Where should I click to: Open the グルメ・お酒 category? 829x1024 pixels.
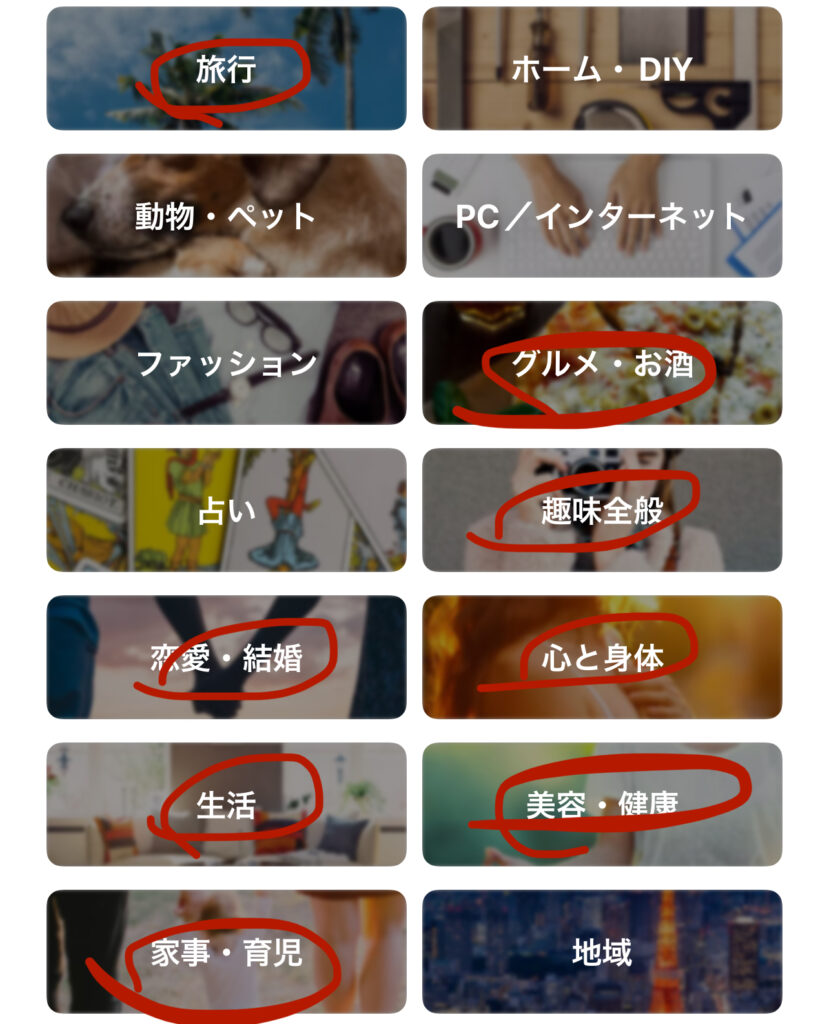pos(602,363)
